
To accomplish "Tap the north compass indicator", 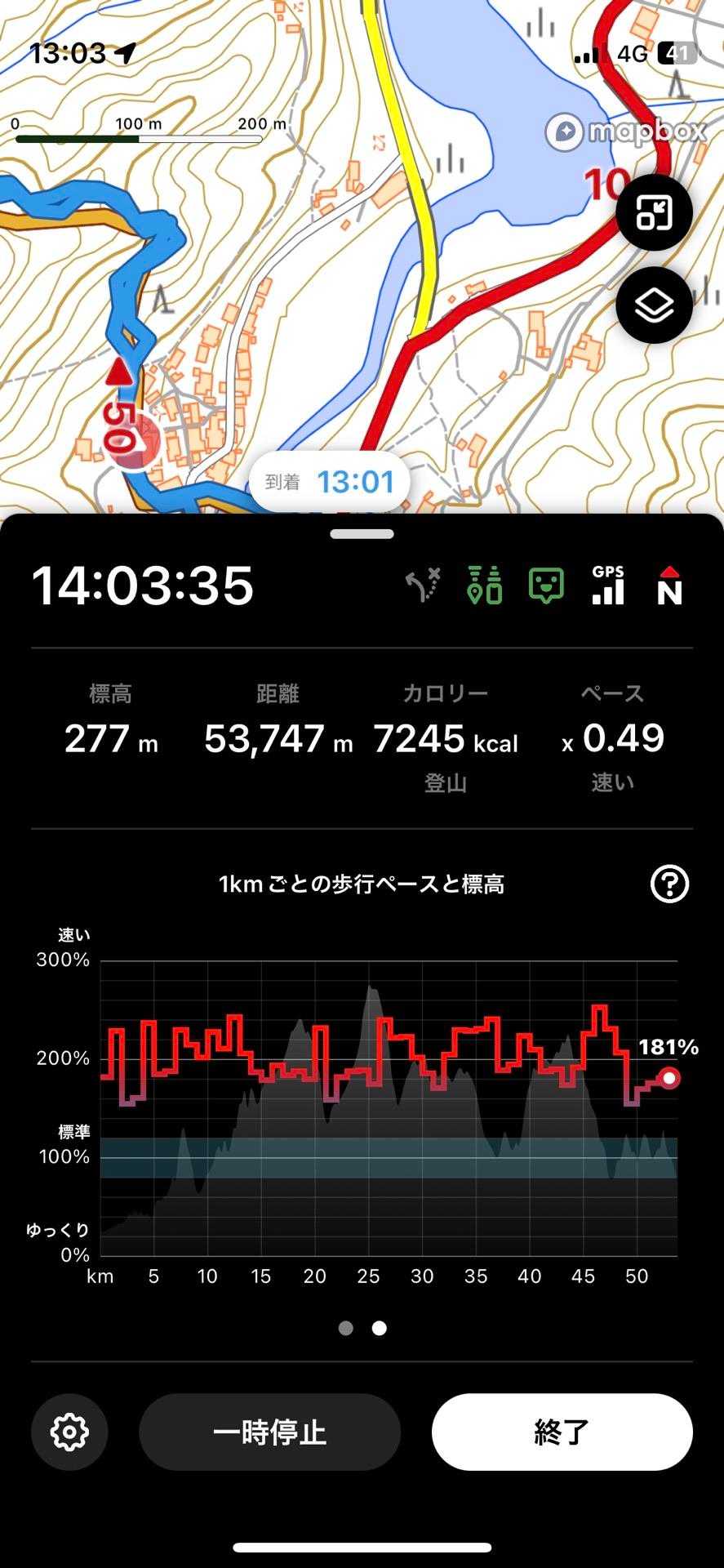I will [x=669, y=586].
